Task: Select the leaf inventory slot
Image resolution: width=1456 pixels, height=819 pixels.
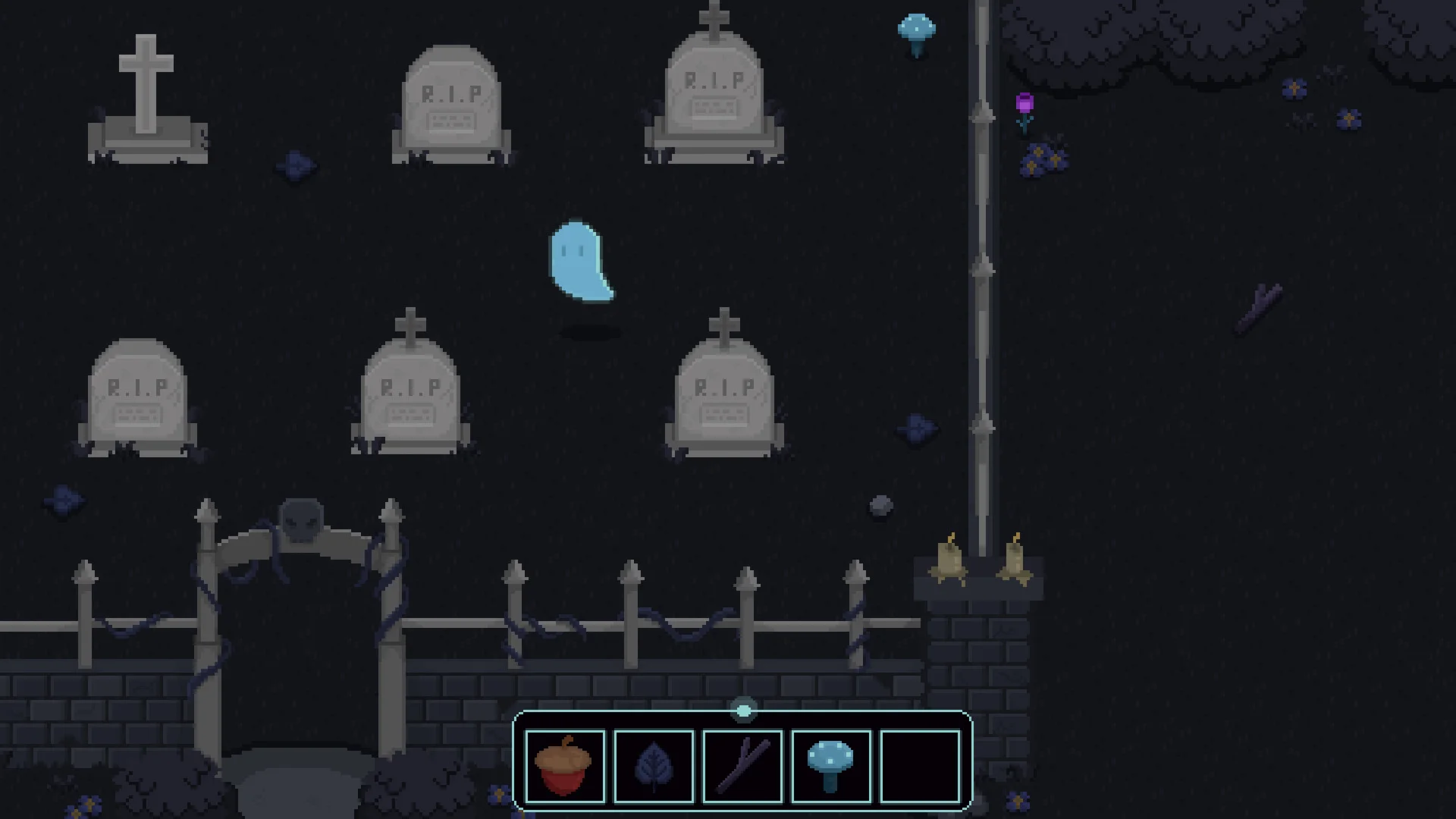Action: (654, 766)
